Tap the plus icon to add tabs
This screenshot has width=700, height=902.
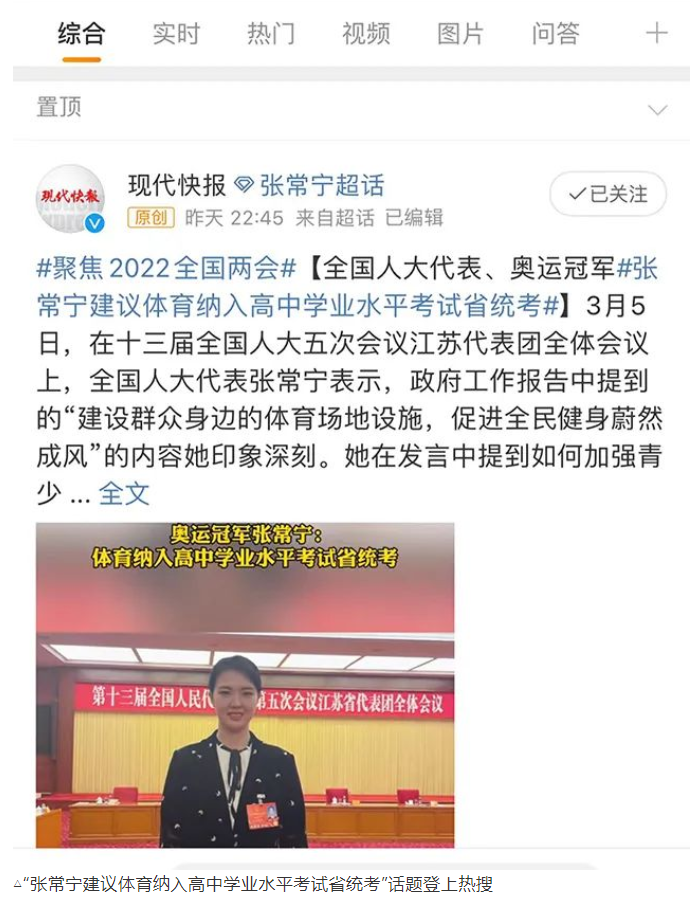[656, 34]
